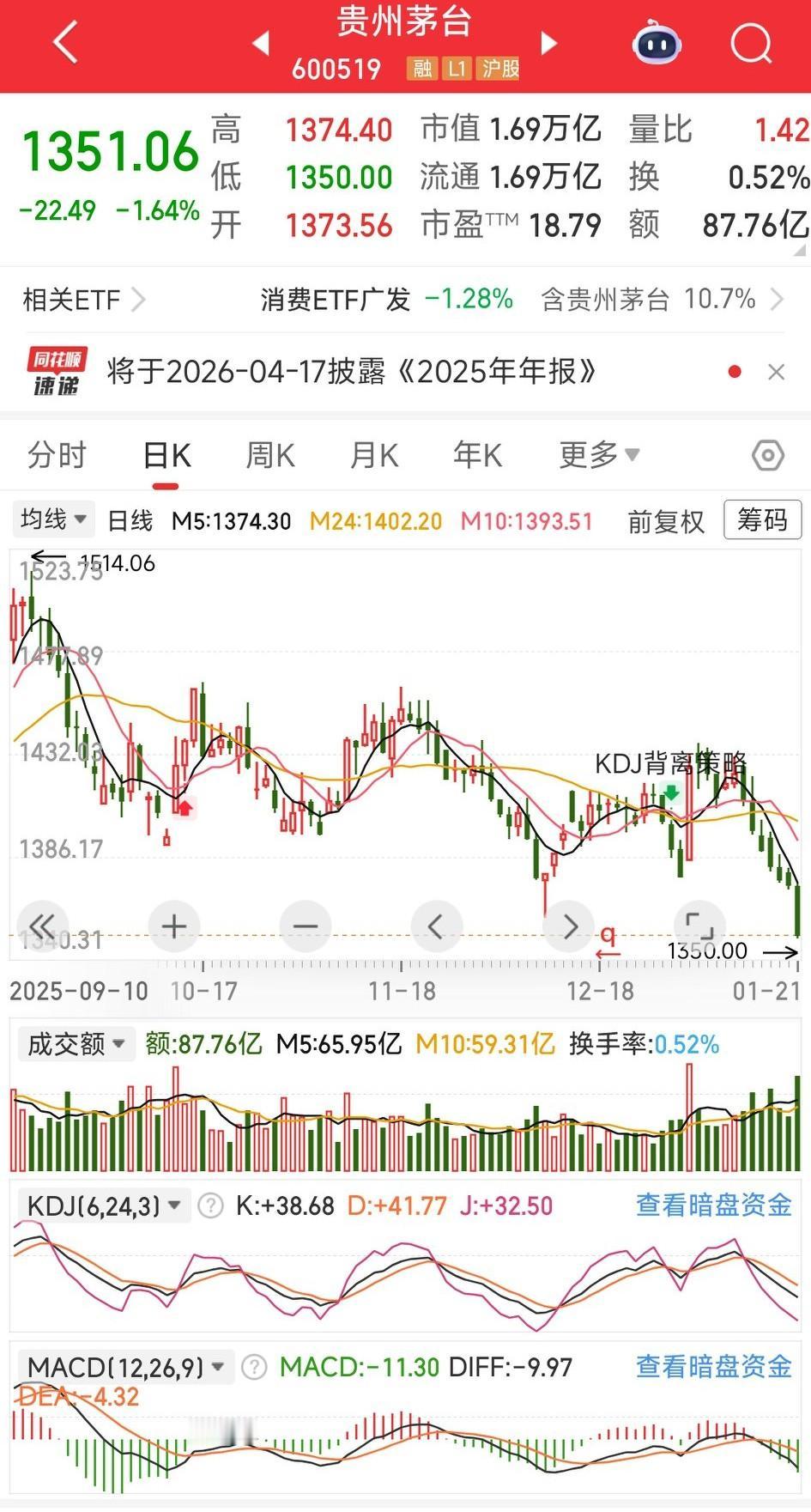
Task: Switch to the 分时 intraday tab
Action: pyautogui.click(x=57, y=455)
